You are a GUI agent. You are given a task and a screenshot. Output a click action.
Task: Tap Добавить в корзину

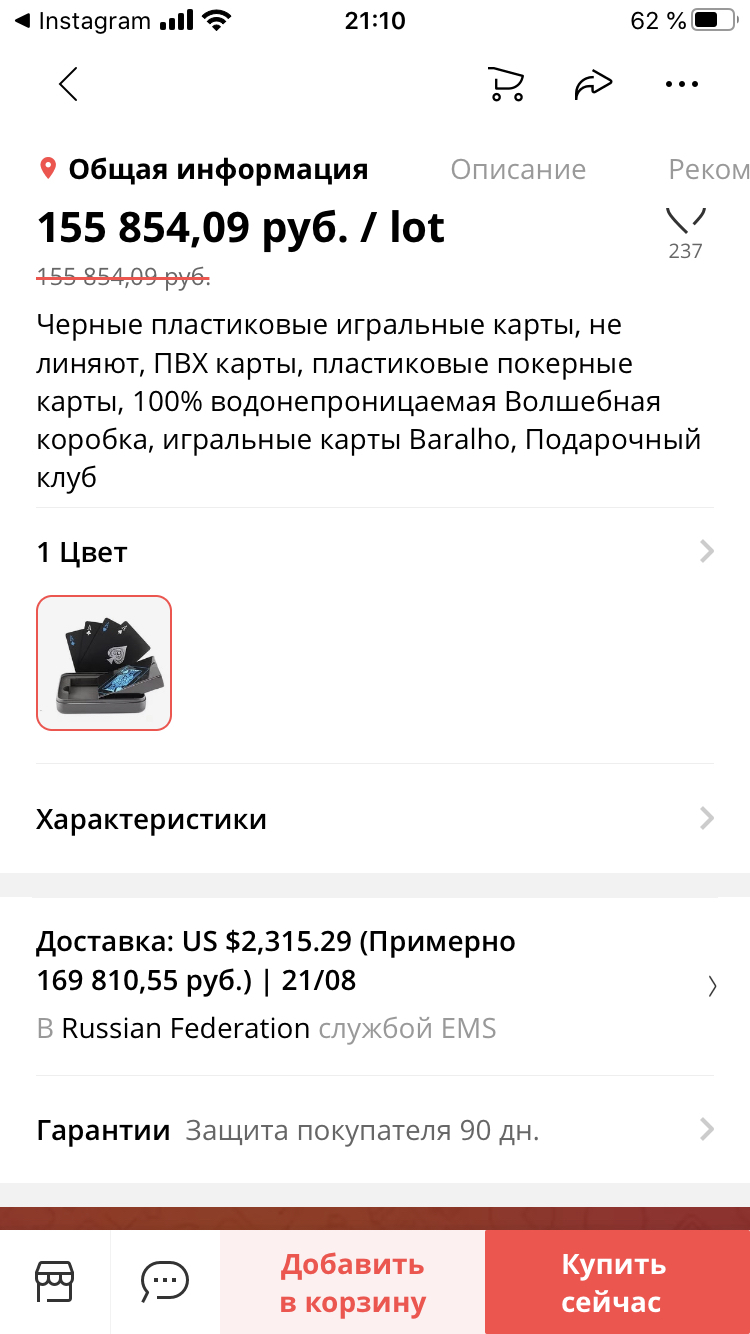352,1283
